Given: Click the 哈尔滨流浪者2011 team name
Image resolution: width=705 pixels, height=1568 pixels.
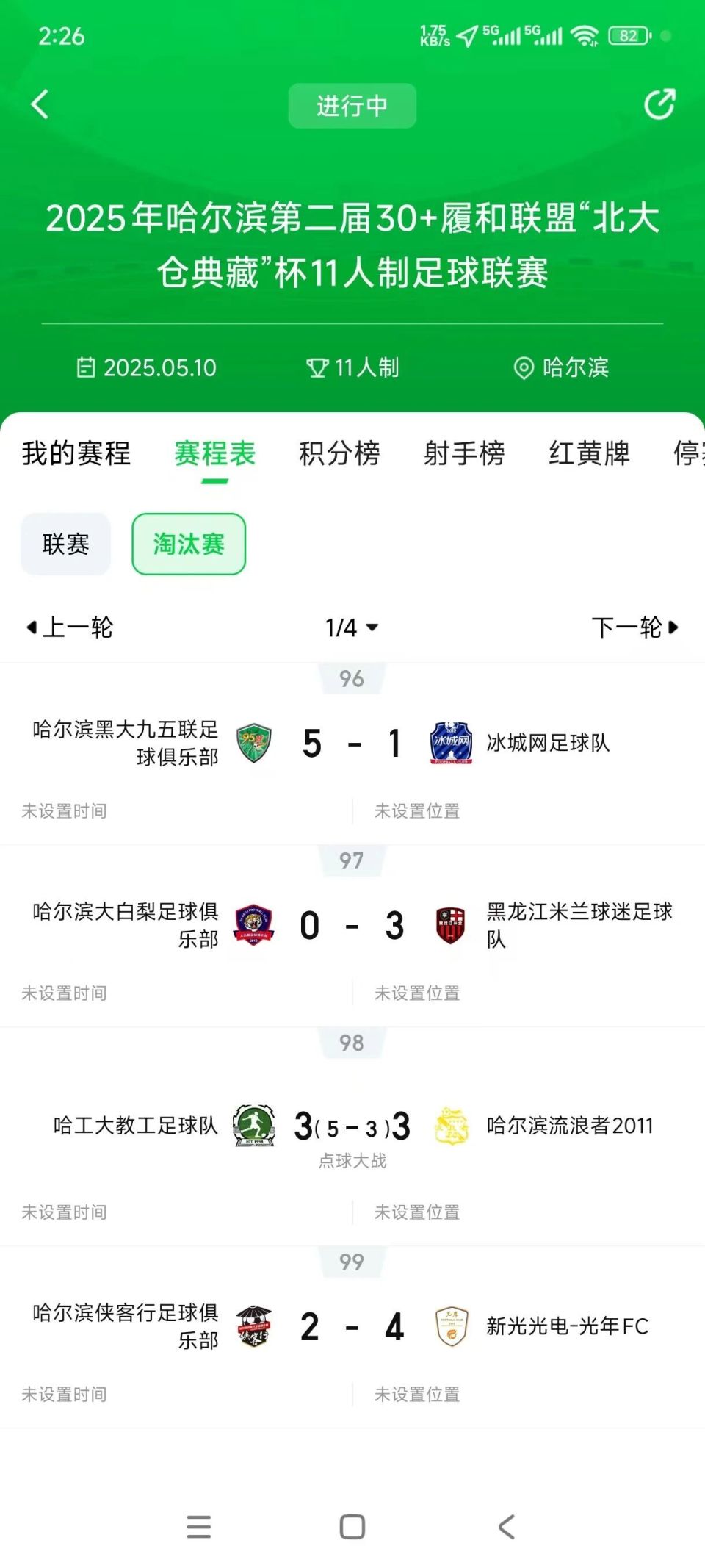Looking at the screenshot, I should [x=571, y=1124].
